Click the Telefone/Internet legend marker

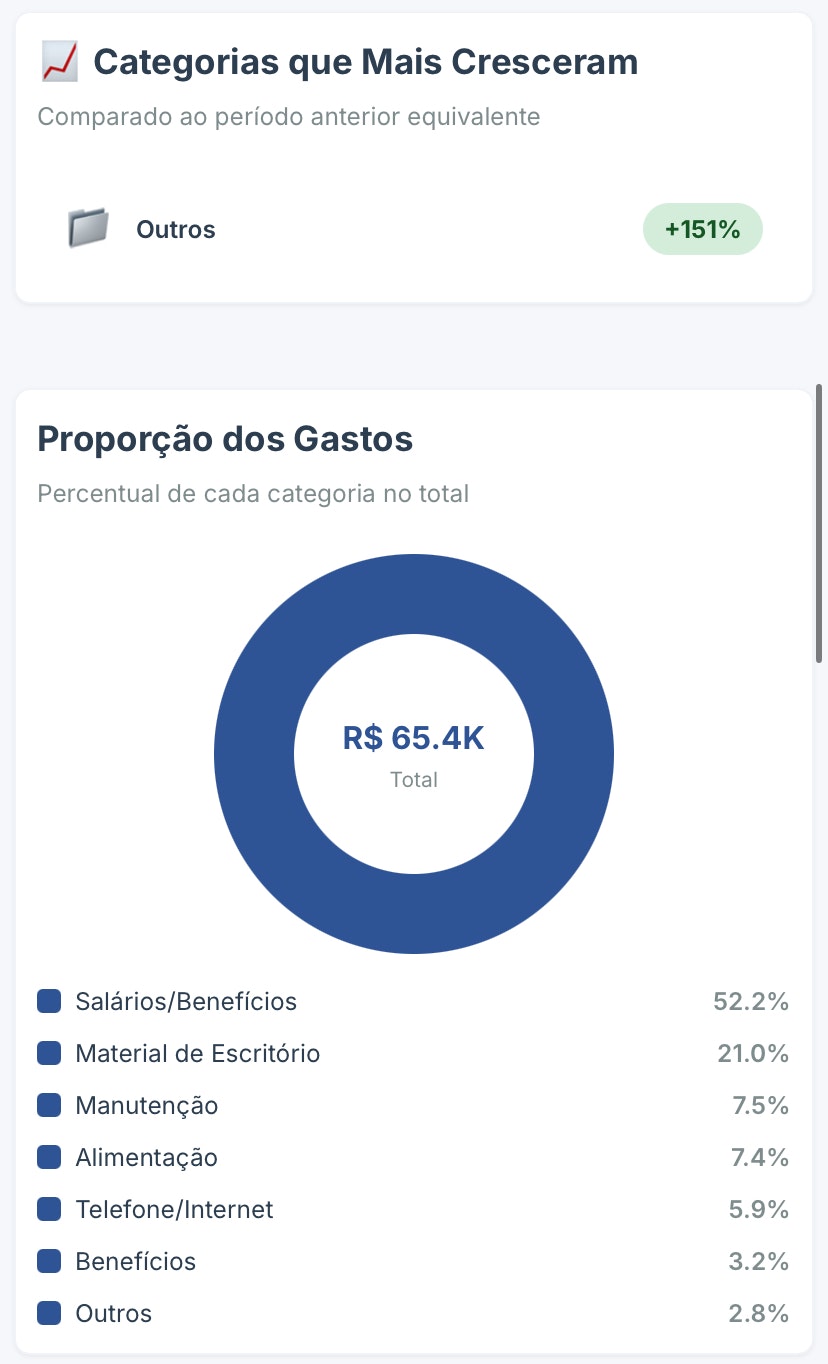pyautogui.click(x=48, y=1208)
